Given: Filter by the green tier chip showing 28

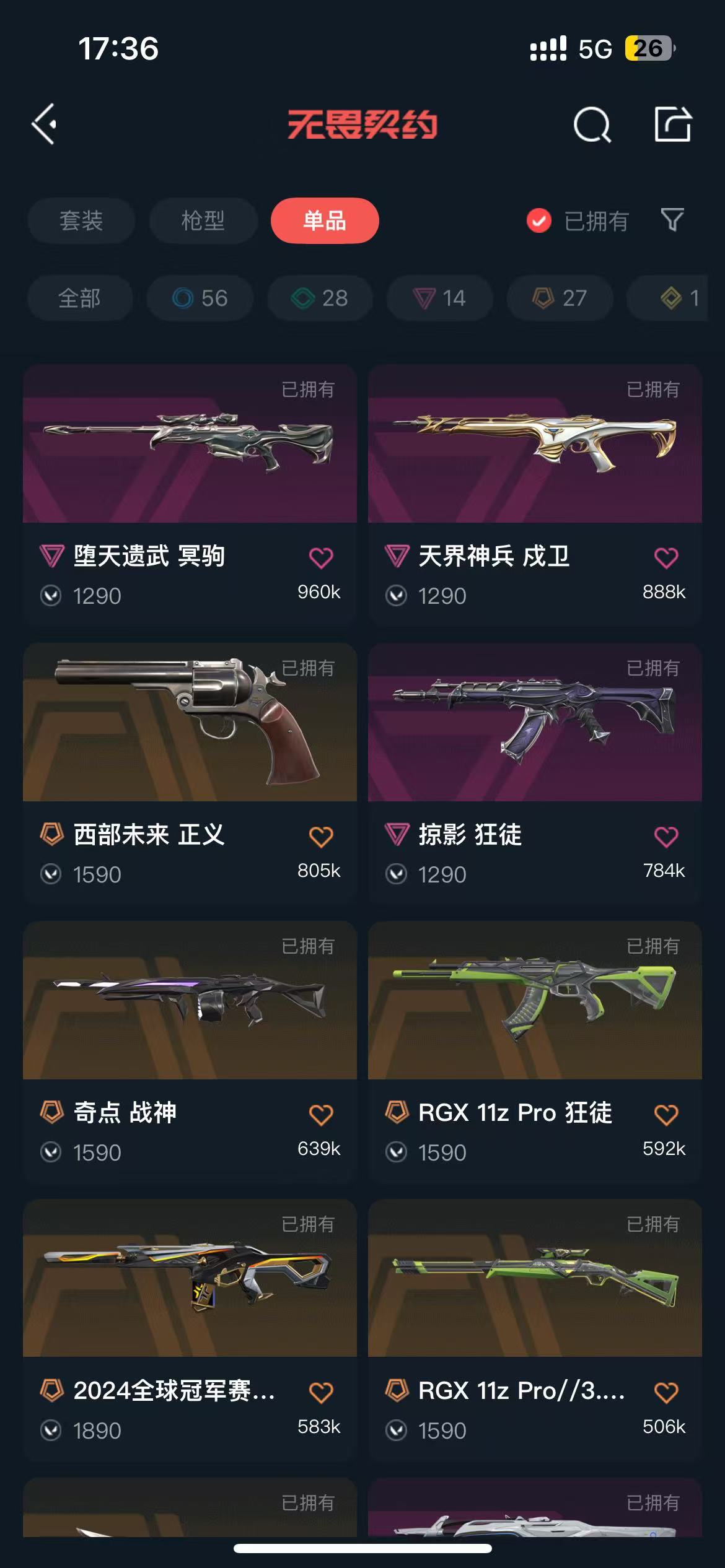Looking at the screenshot, I should (320, 298).
